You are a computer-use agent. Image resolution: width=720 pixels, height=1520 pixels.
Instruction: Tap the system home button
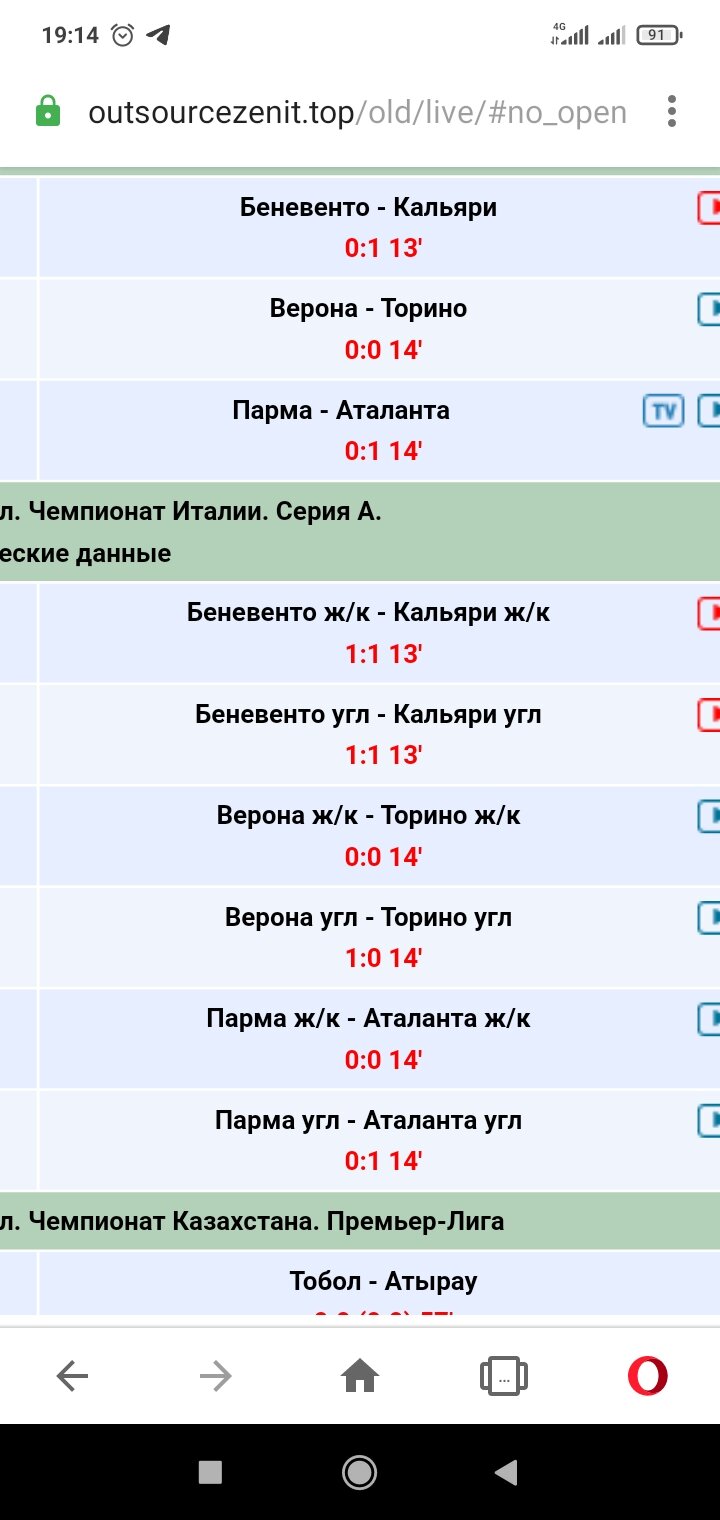point(359,1471)
